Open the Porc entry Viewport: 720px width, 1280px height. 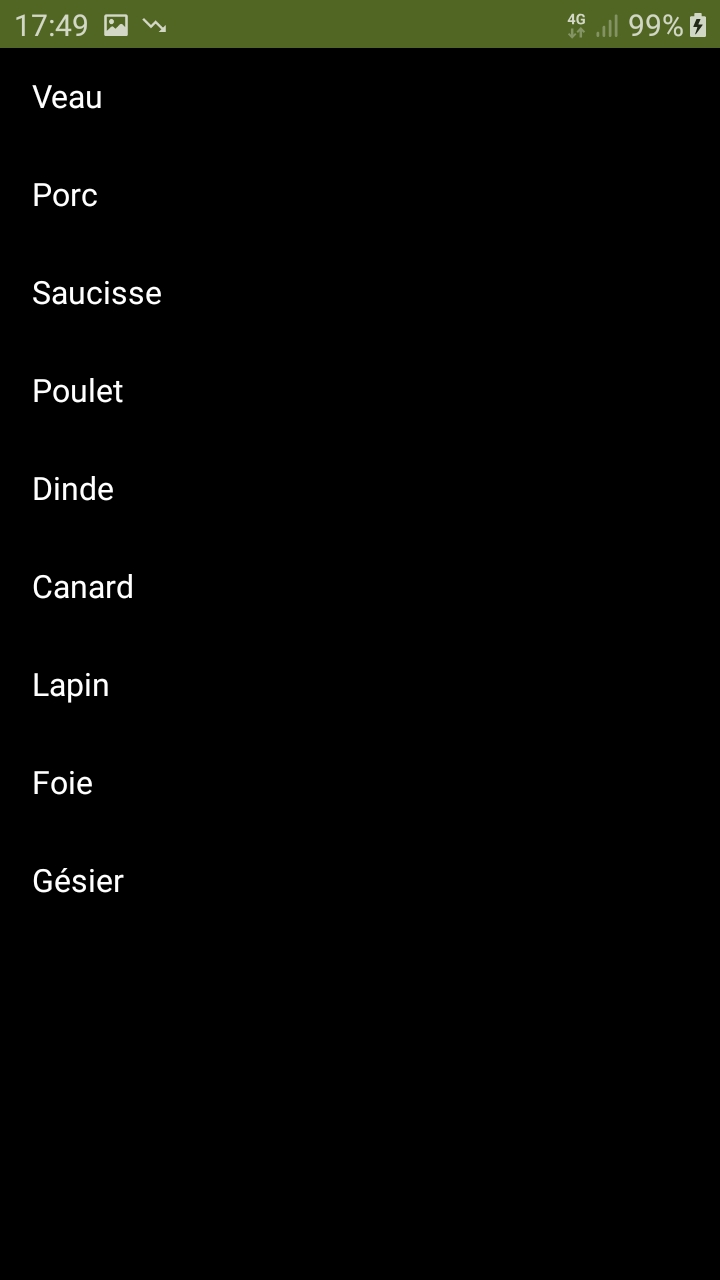360,195
